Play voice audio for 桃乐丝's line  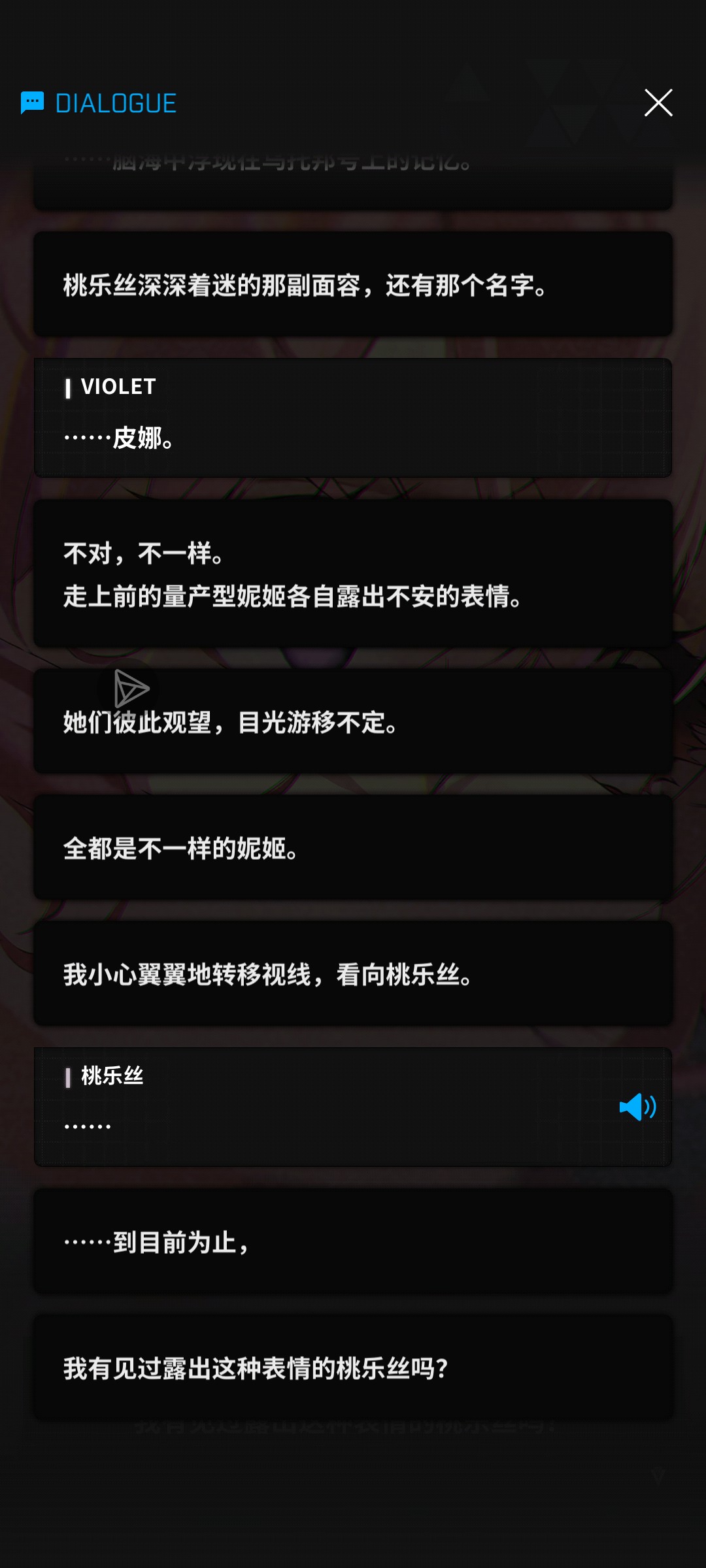[x=637, y=1107]
